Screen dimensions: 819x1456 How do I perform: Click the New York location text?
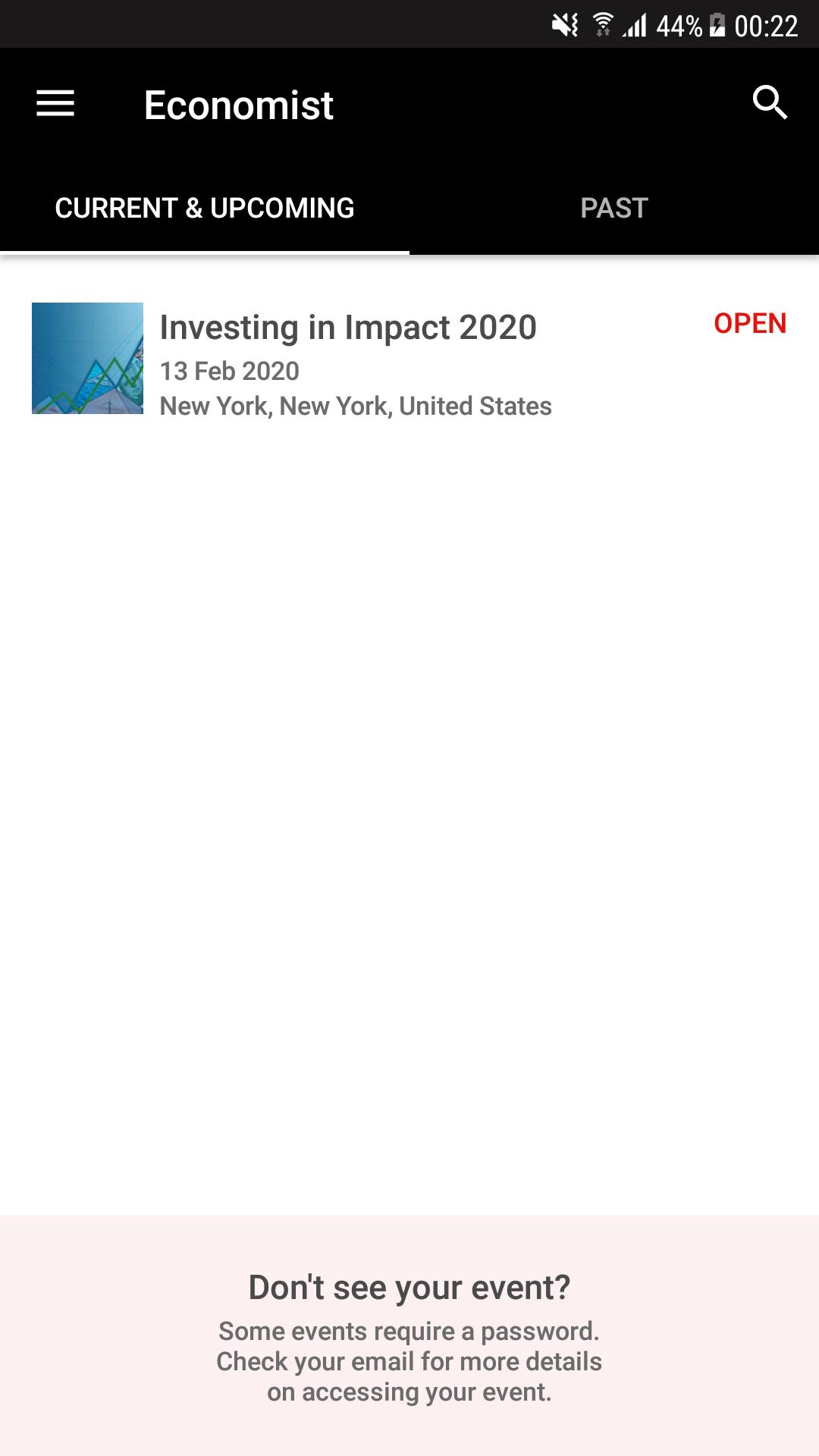point(356,406)
